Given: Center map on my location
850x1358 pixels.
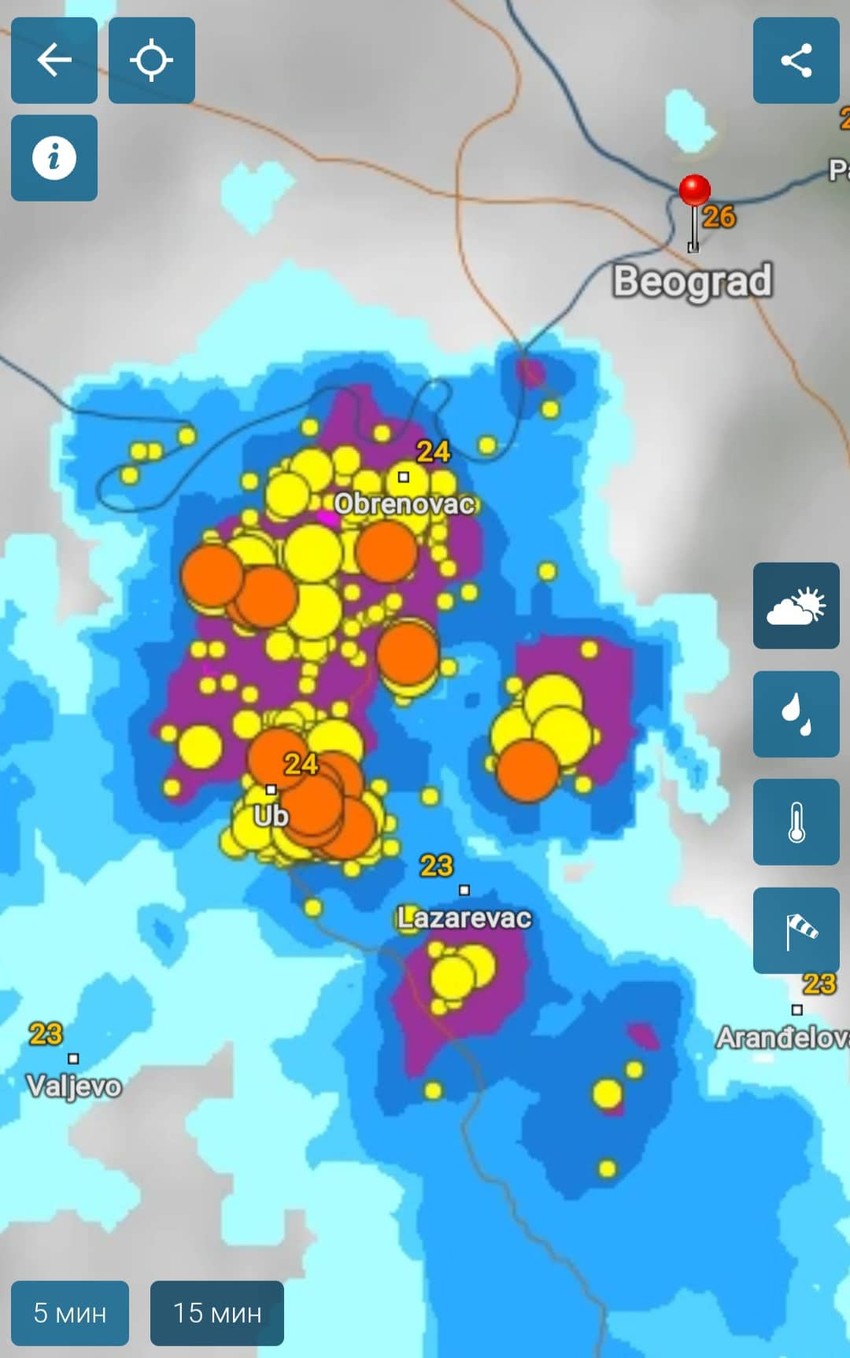Looking at the screenshot, I should pyautogui.click(x=151, y=60).
